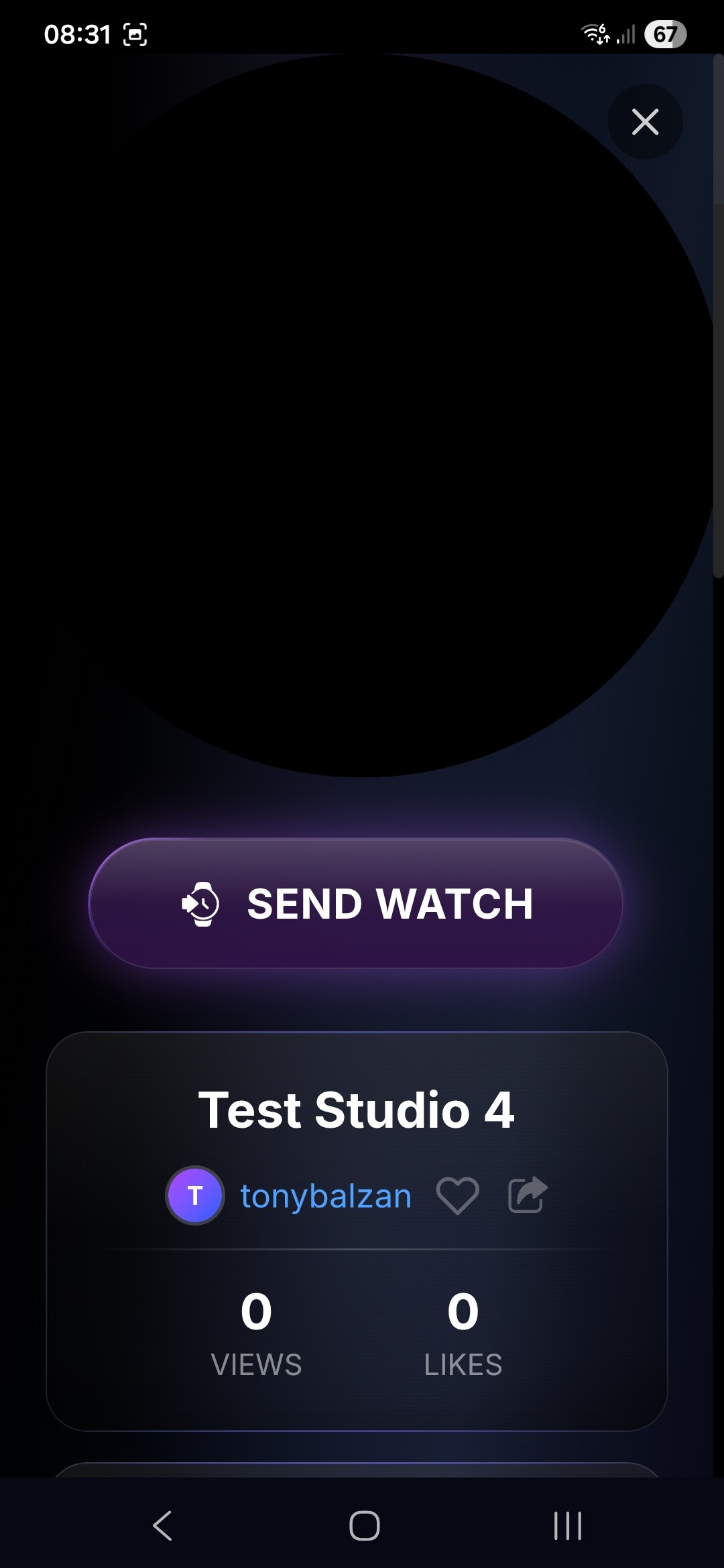
Task: Like the Test Studio 4 watch face
Action: tap(457, 1196)
